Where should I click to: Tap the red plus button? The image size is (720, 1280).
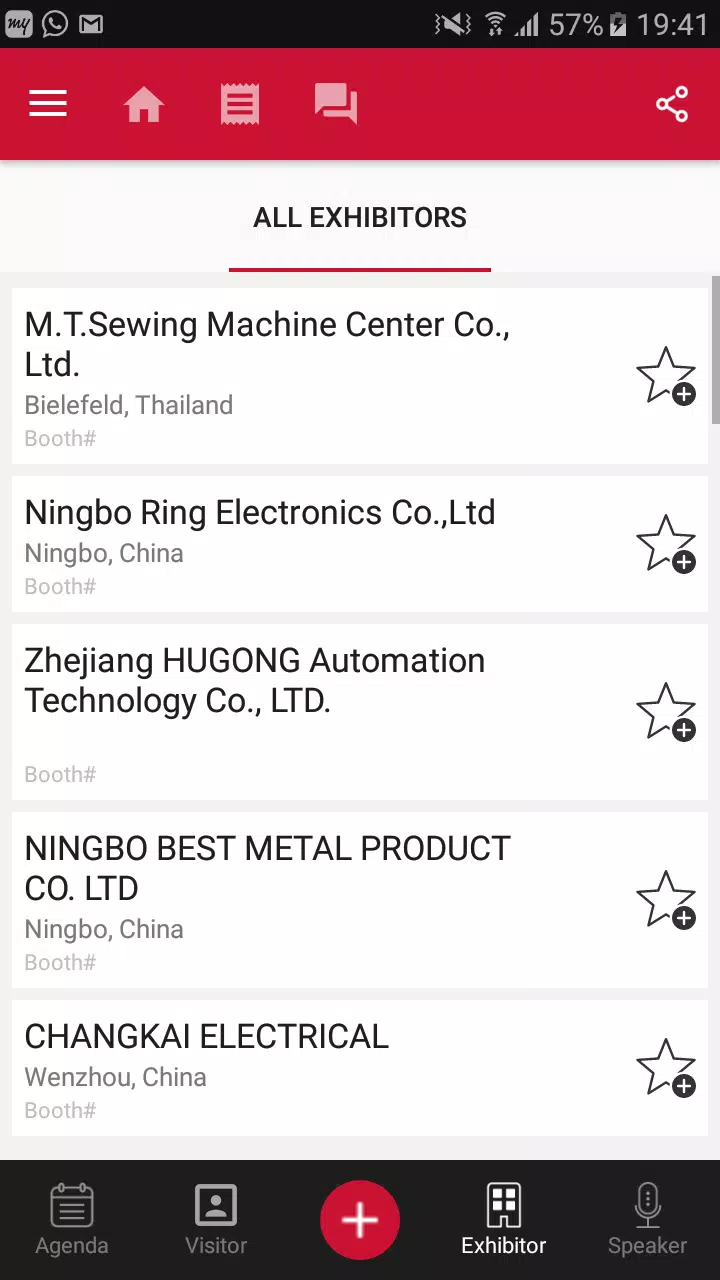pos(360,1220)
